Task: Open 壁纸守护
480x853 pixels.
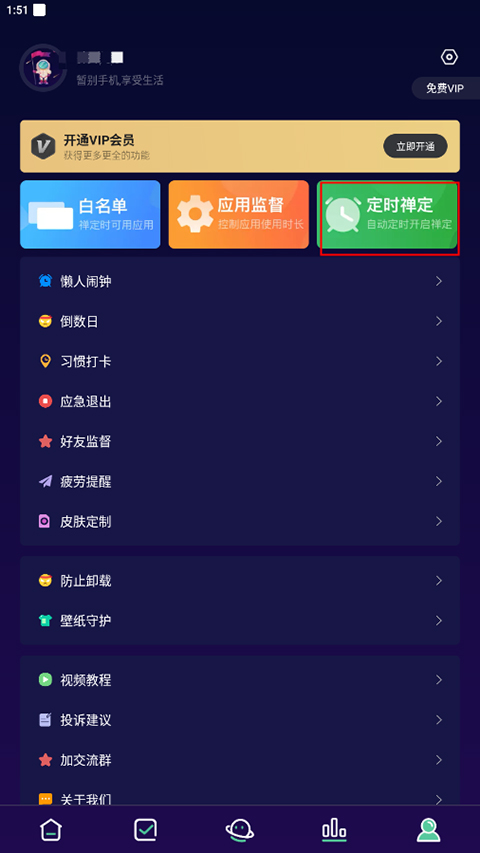Action: click(240, 621)
